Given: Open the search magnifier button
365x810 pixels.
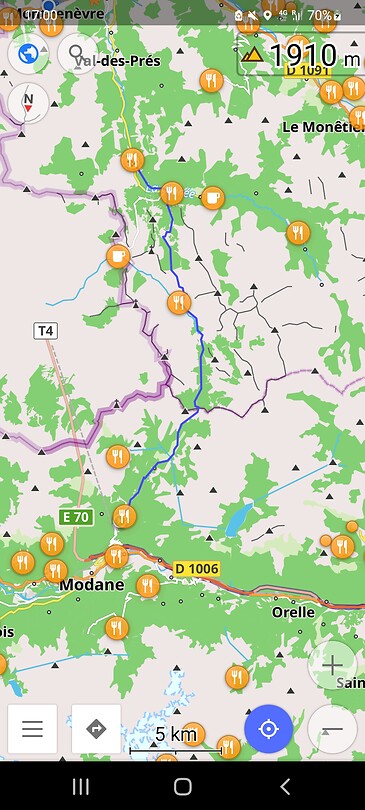Looking at the screenshot, I should (77, 54).
